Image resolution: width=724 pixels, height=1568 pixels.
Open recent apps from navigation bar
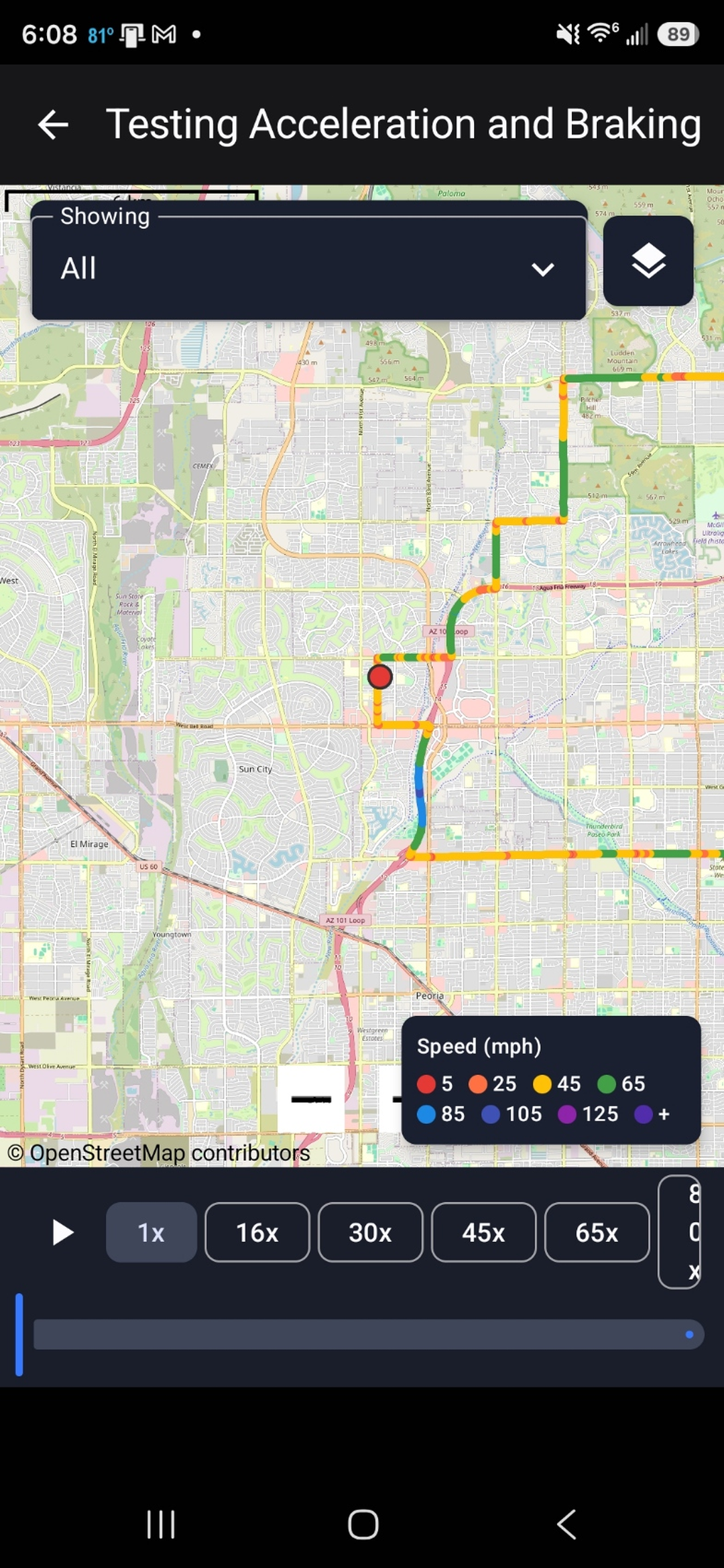tap(161, 1524)
